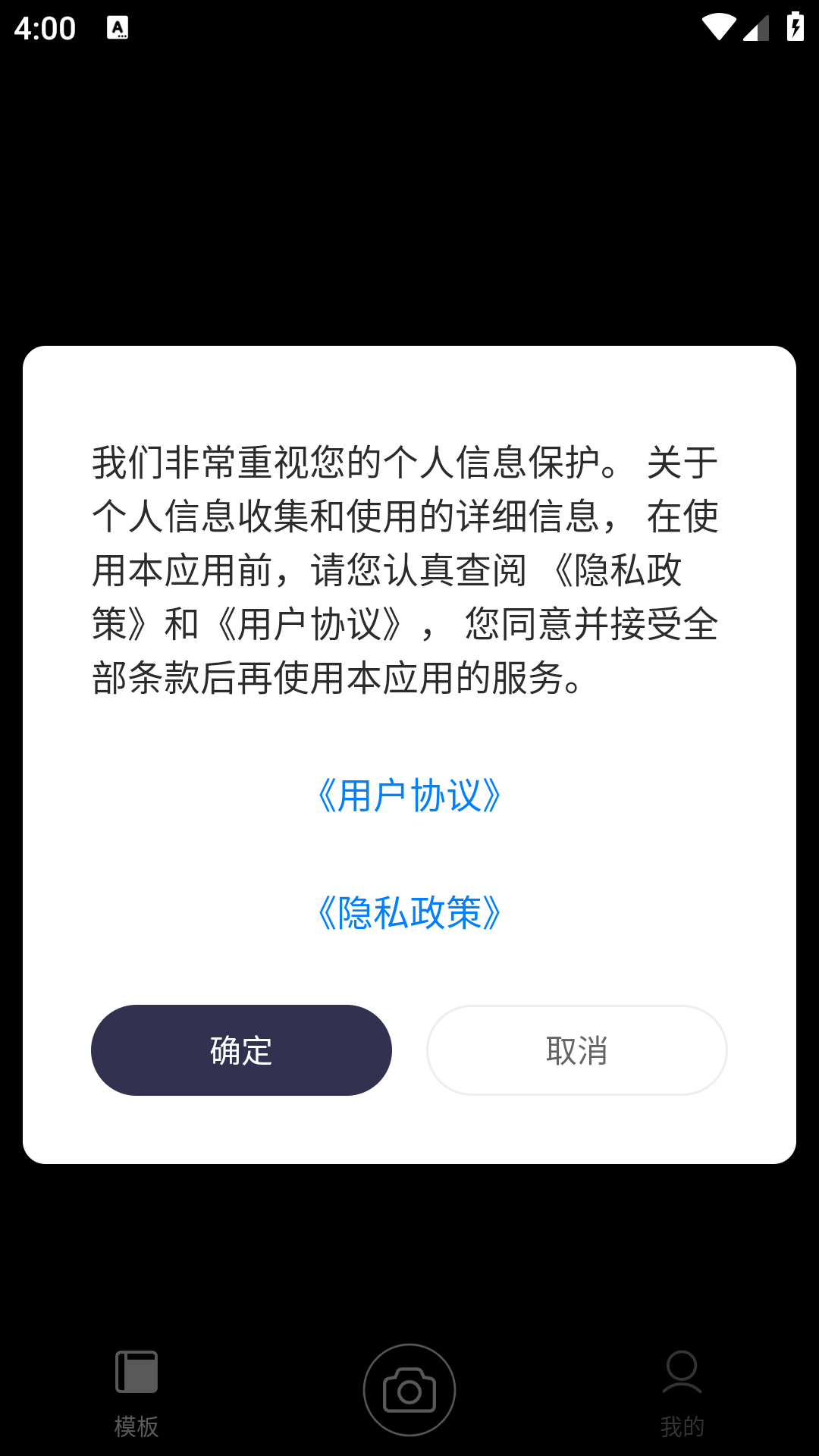Open the 《隐私政策》 link
This screenshot has width=819, height=1456.
tap(409, 913)
